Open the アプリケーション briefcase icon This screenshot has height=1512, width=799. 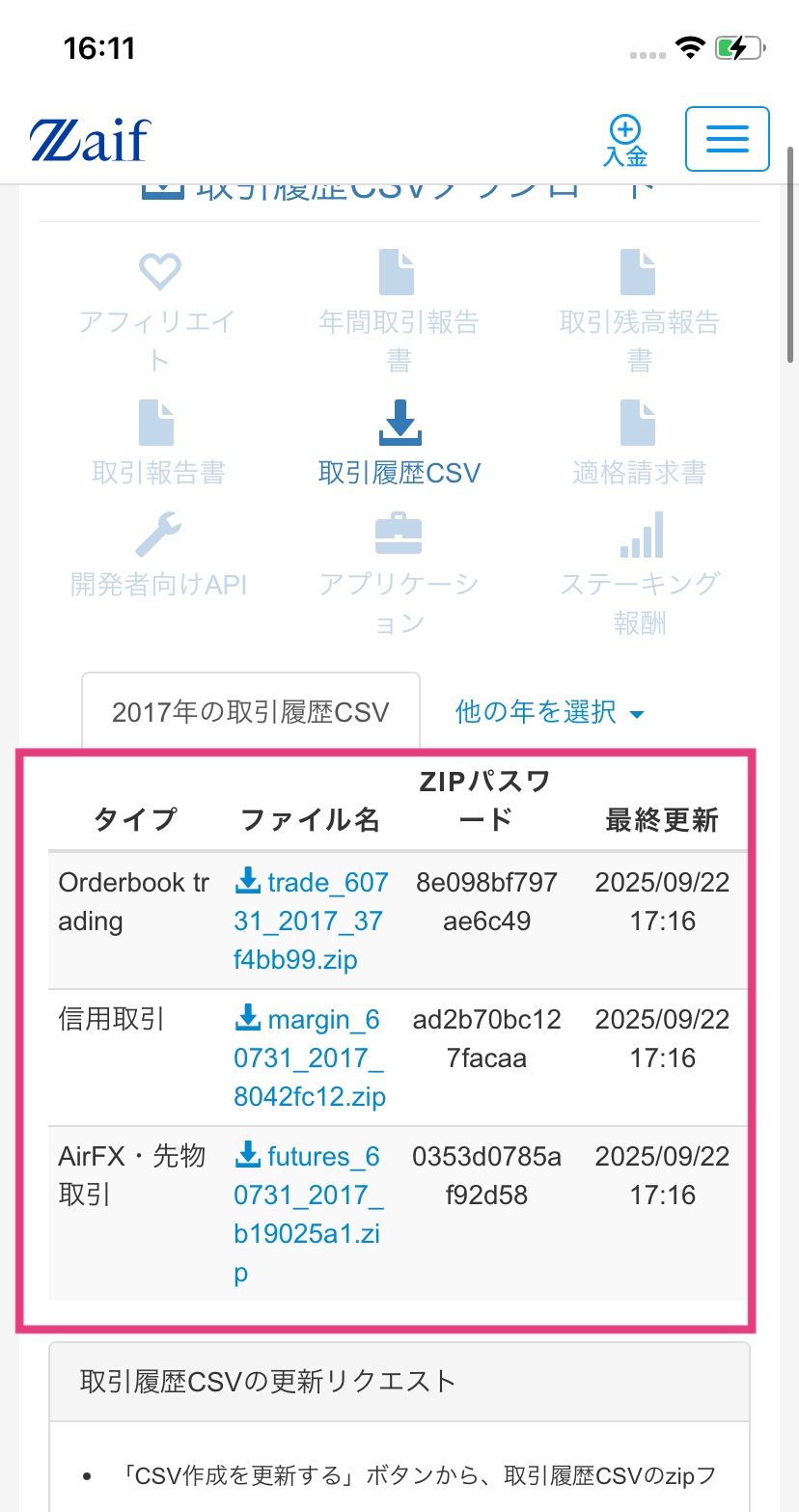[x=399, y=534]
